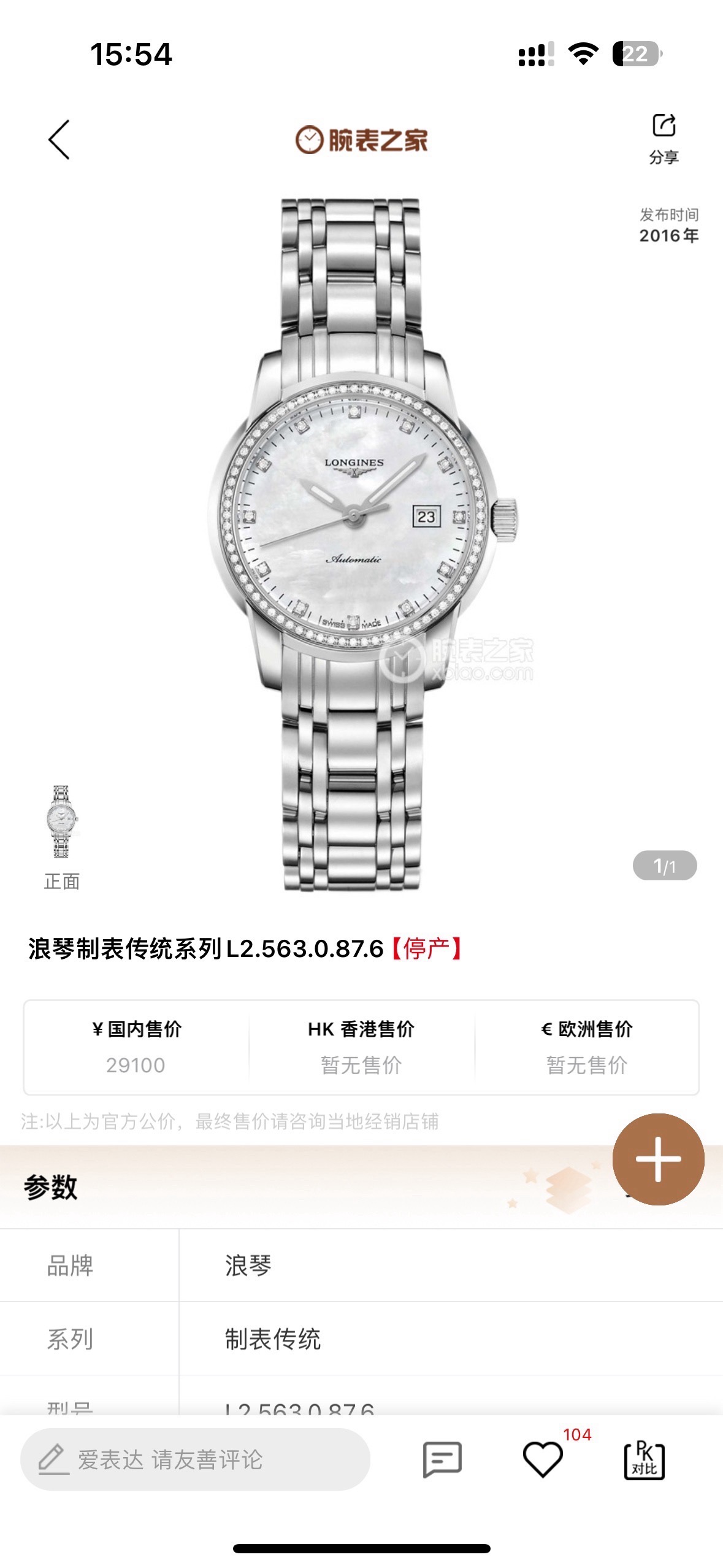Viewport: 723px width, 1568px height.
Task: Write a comment in 爱表达 请友善评论
Action: tap(195, 1459)
